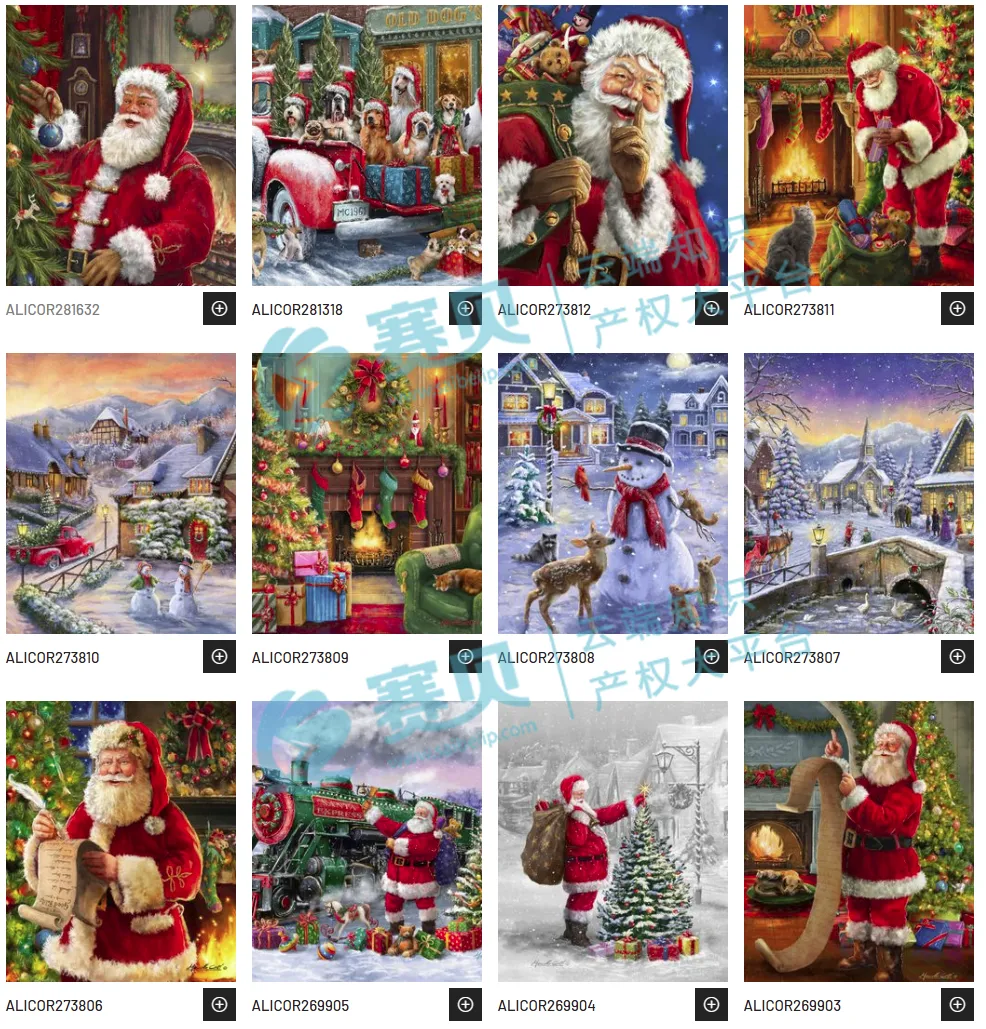The image size is (986, 1029).
Task: Tap the plus icon for ALICOR273808
Action: click(711, 657)
